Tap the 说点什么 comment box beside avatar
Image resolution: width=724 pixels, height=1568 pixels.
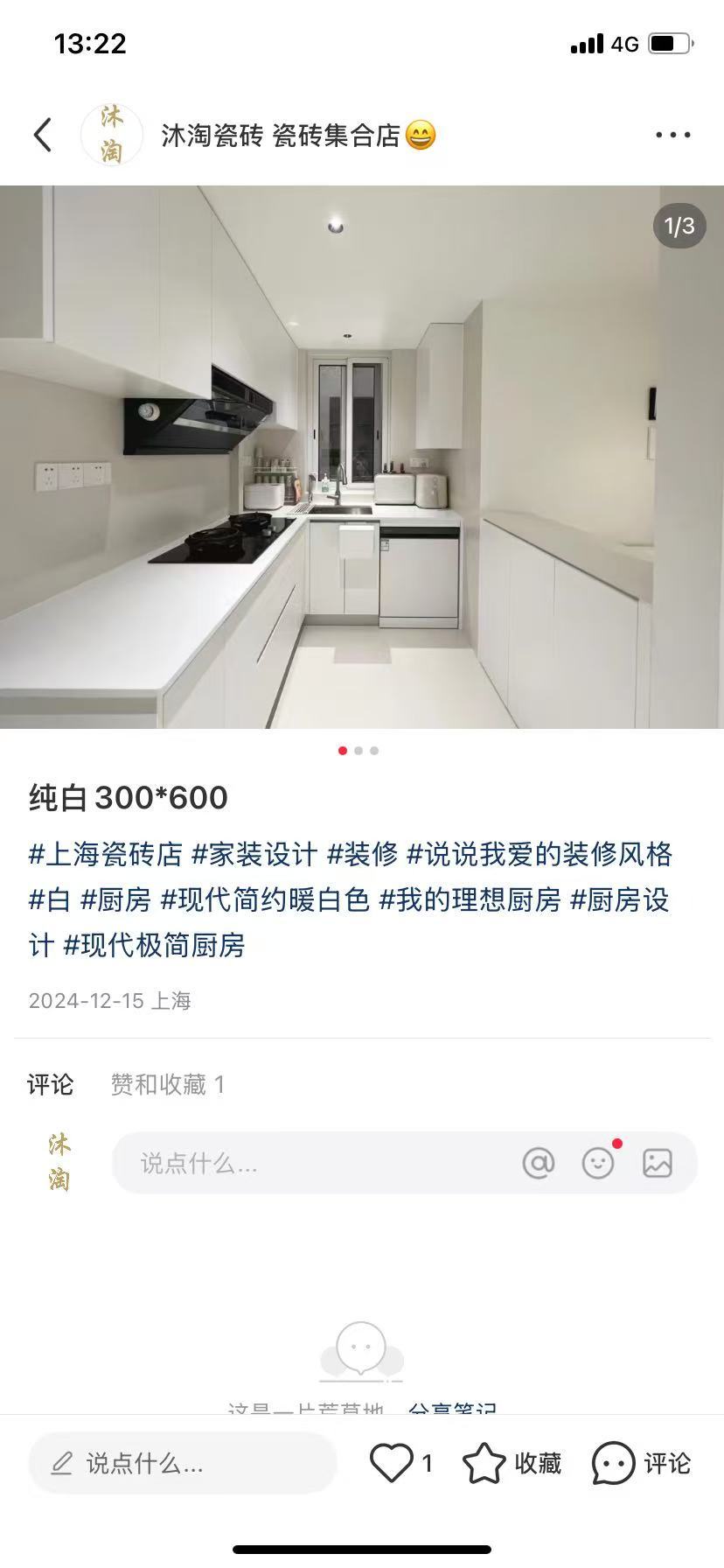pyautogui.click(x=315, y=1163)
